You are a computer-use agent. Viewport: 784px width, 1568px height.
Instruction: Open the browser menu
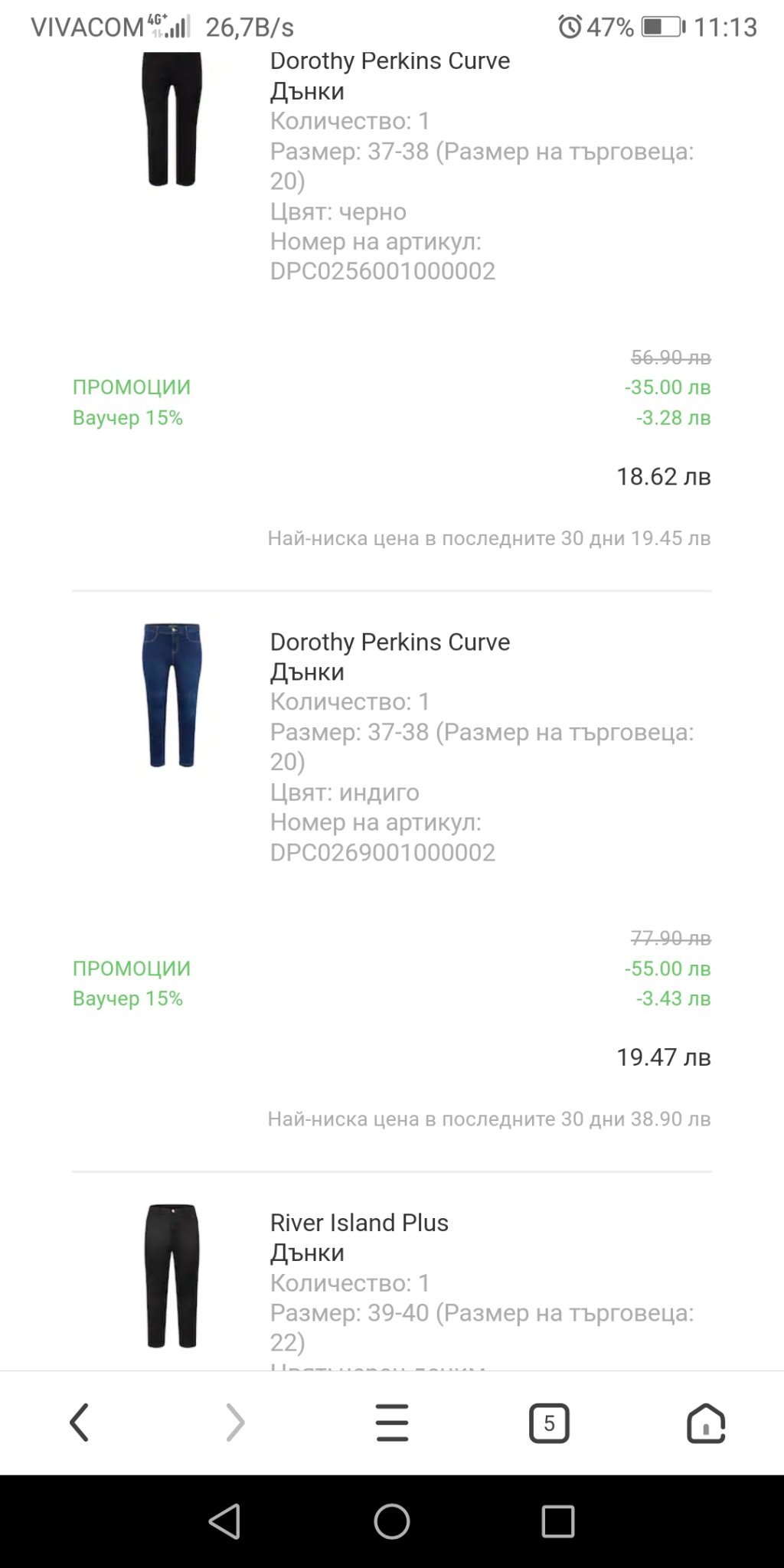pyautogui.click(x=392, y=1423)
